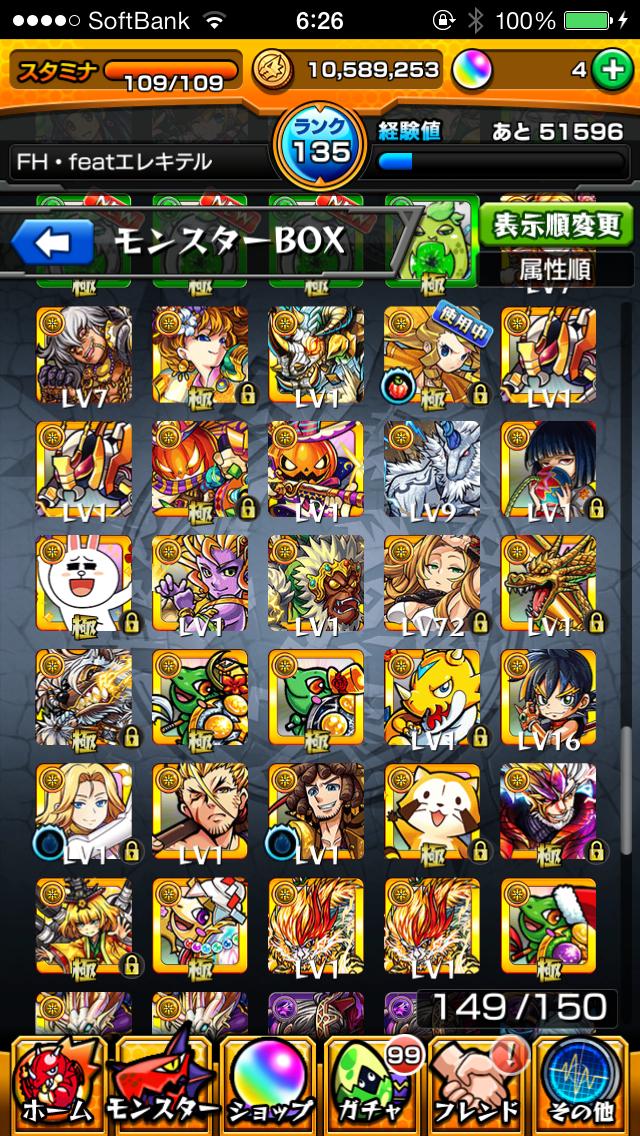The image size is (640, 1136).
Task: Add orbs with the green plus button
Action: click(x=608, y=69)
